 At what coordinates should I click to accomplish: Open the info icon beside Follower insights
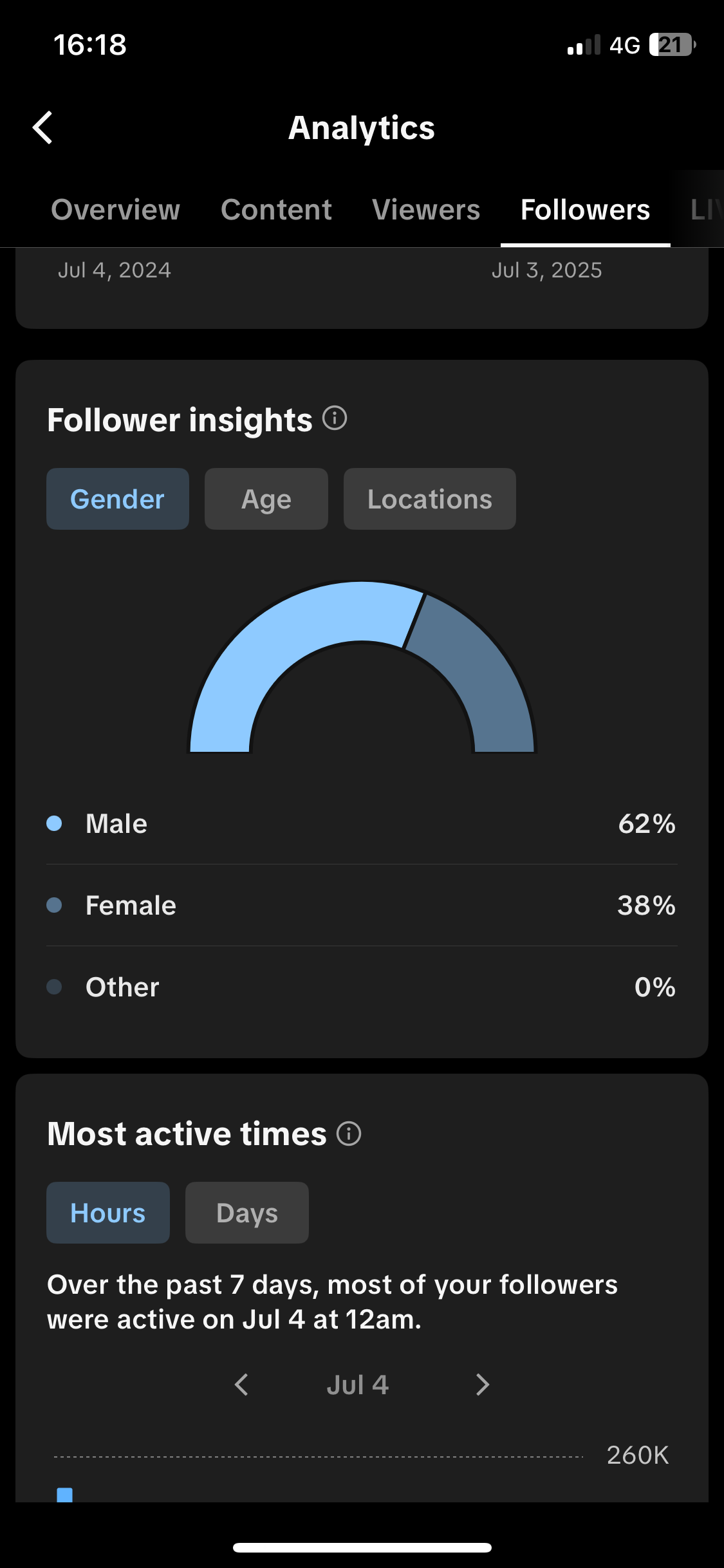point(335,418)
